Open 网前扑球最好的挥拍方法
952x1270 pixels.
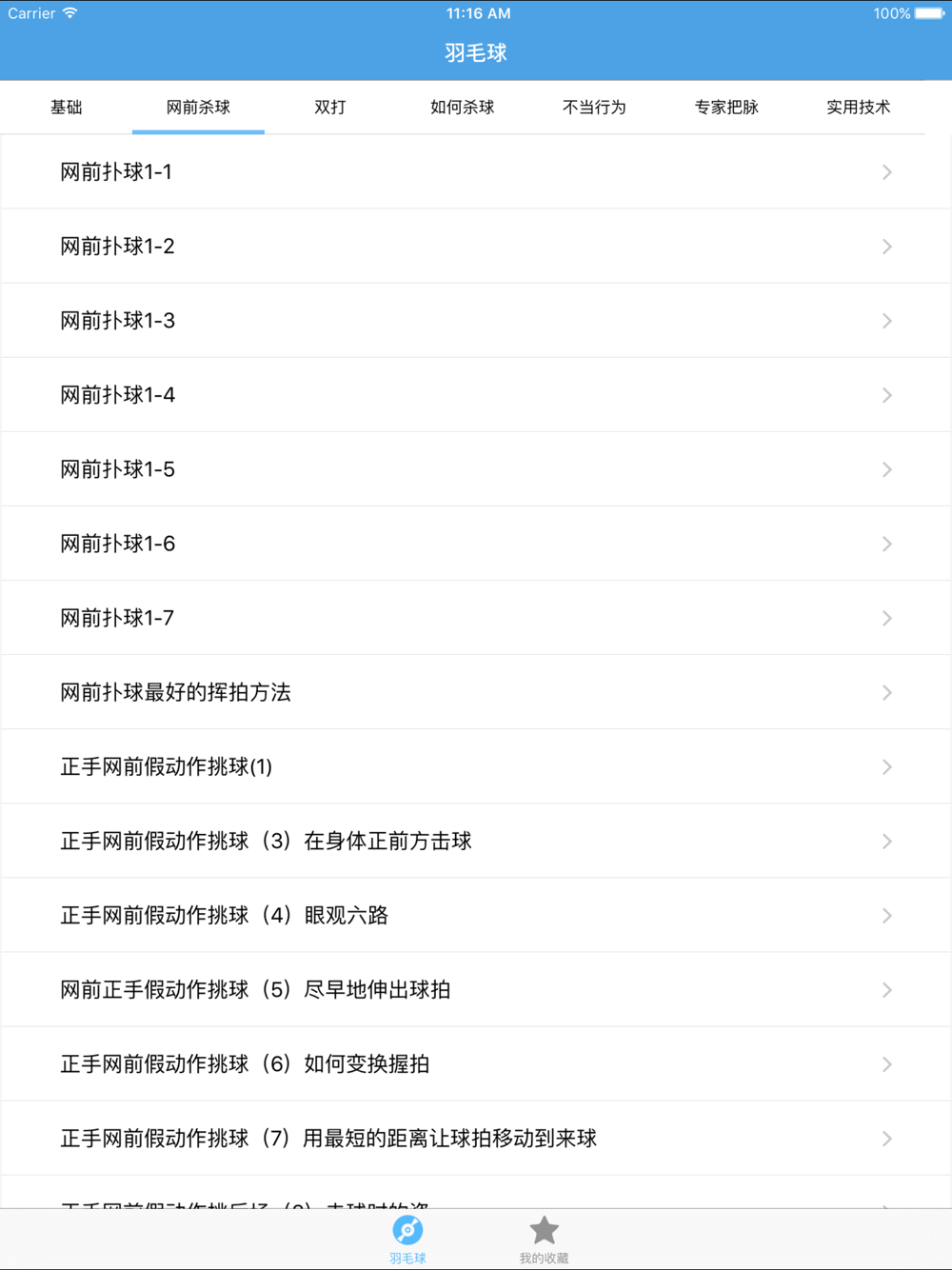pyautogui.click(x=476, y=692)
